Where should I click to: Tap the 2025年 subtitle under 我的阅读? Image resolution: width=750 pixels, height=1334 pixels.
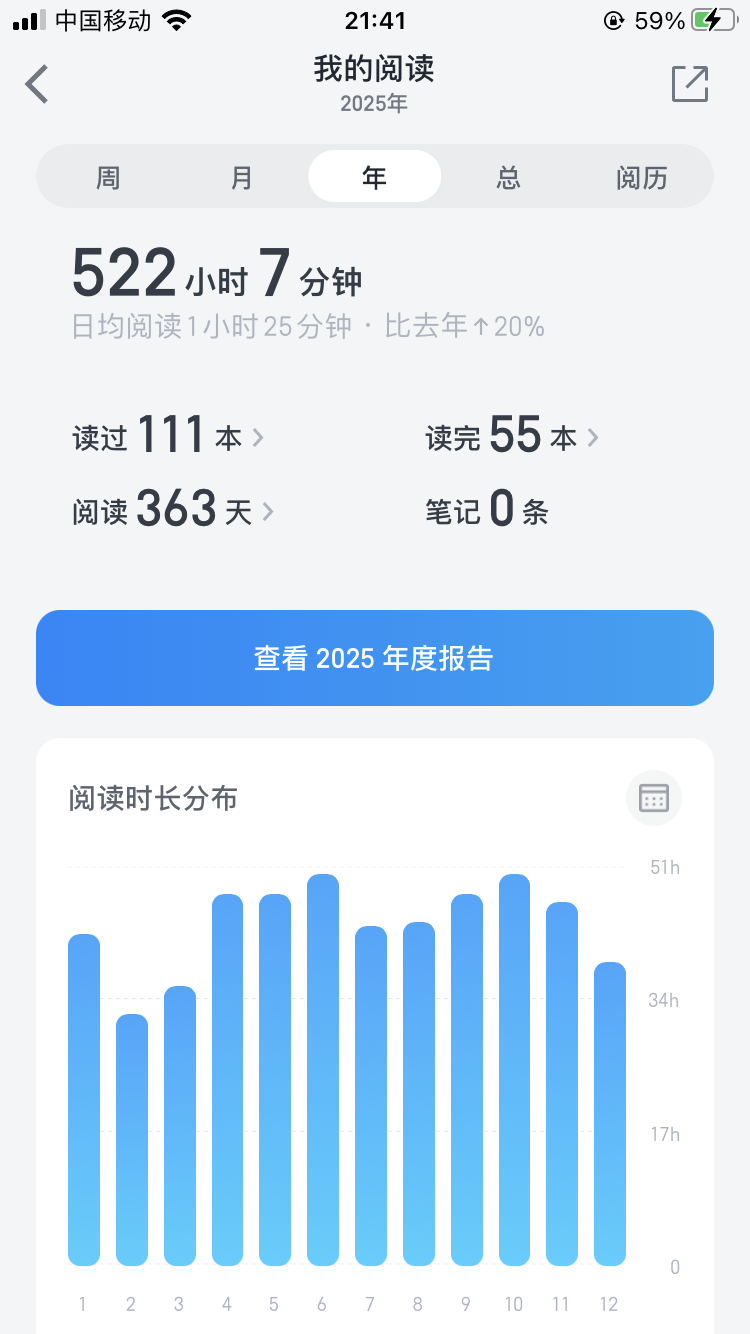pos(374,103)
